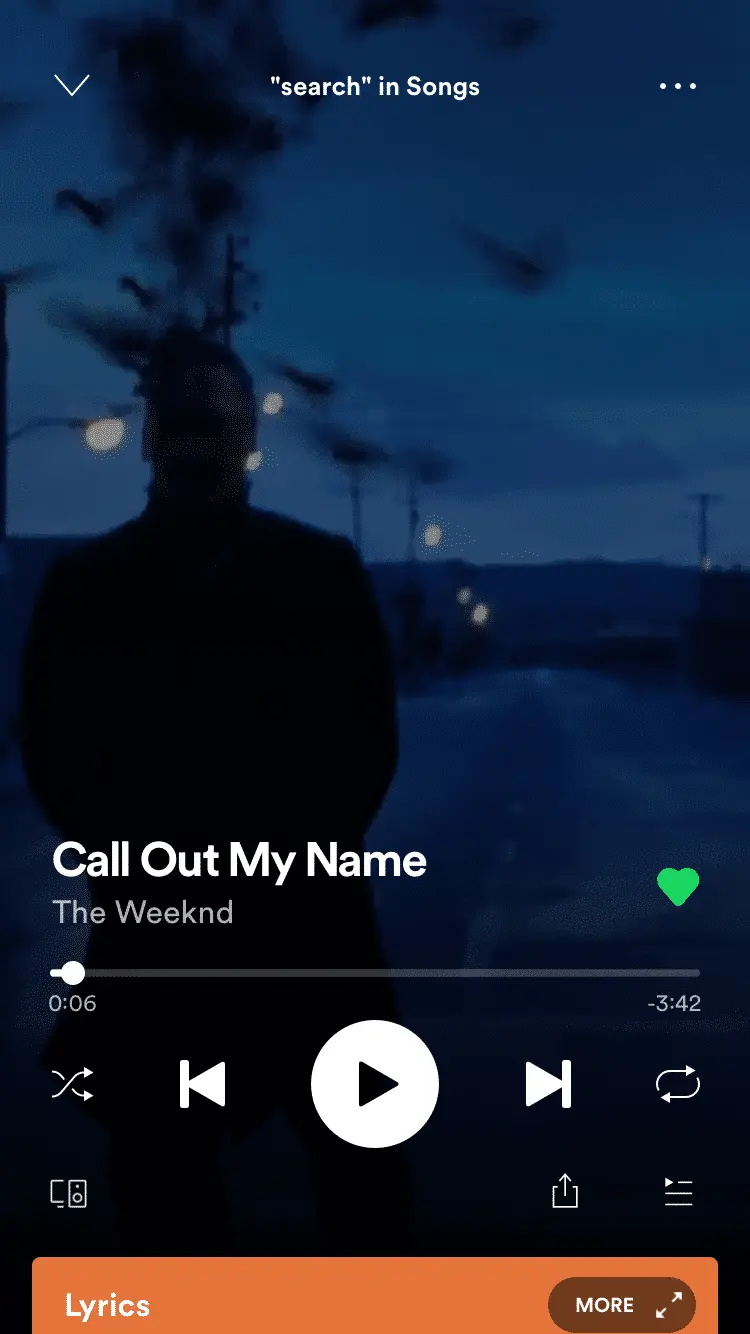
Task: Skip to the previous track
Action: 203,1084
